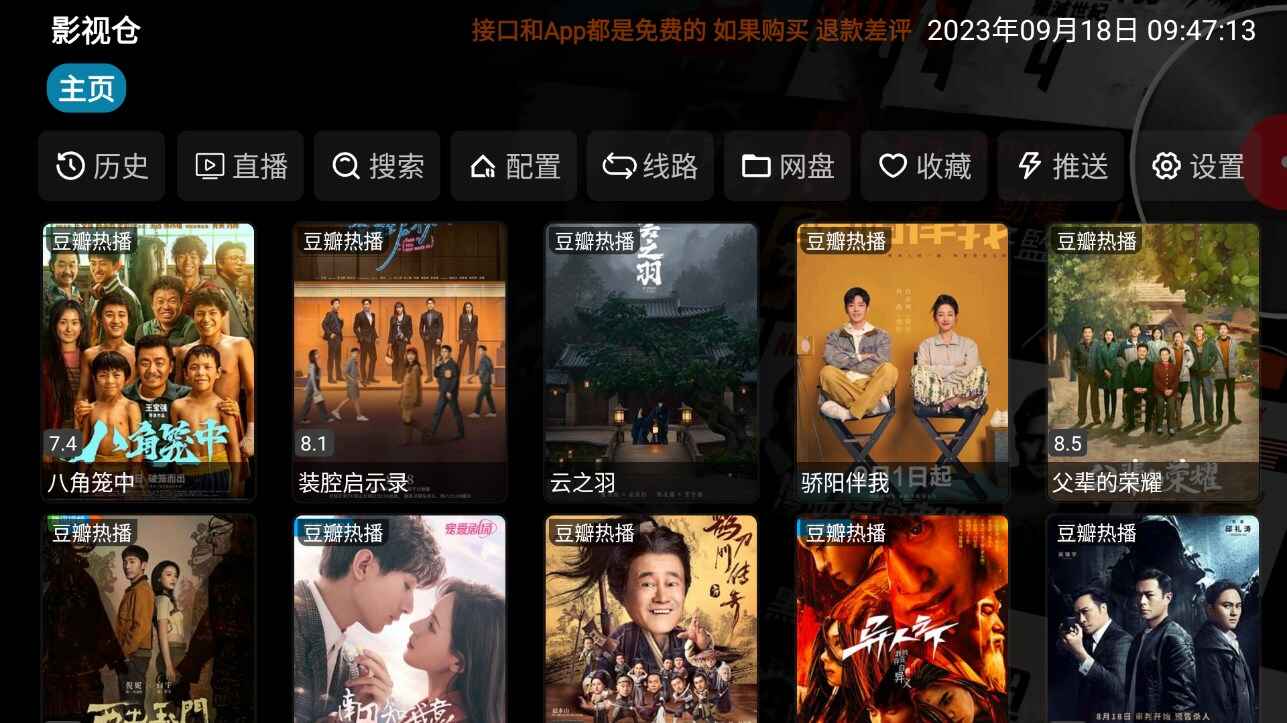Open the 八角笼中 movie card
This screenshot has height=723, width=1287.
(x=148, y=360)
